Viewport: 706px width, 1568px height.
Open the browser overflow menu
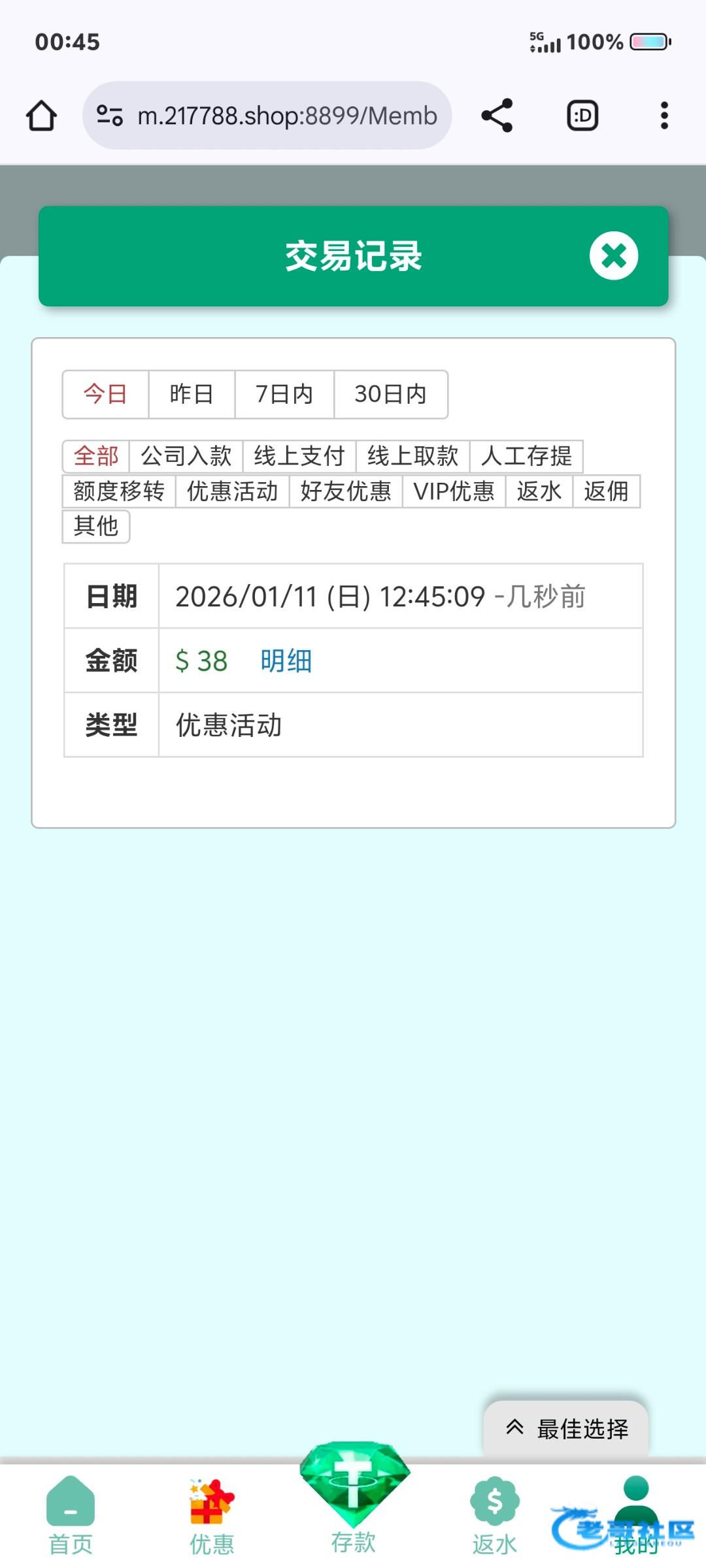click(x=664, y=116)
